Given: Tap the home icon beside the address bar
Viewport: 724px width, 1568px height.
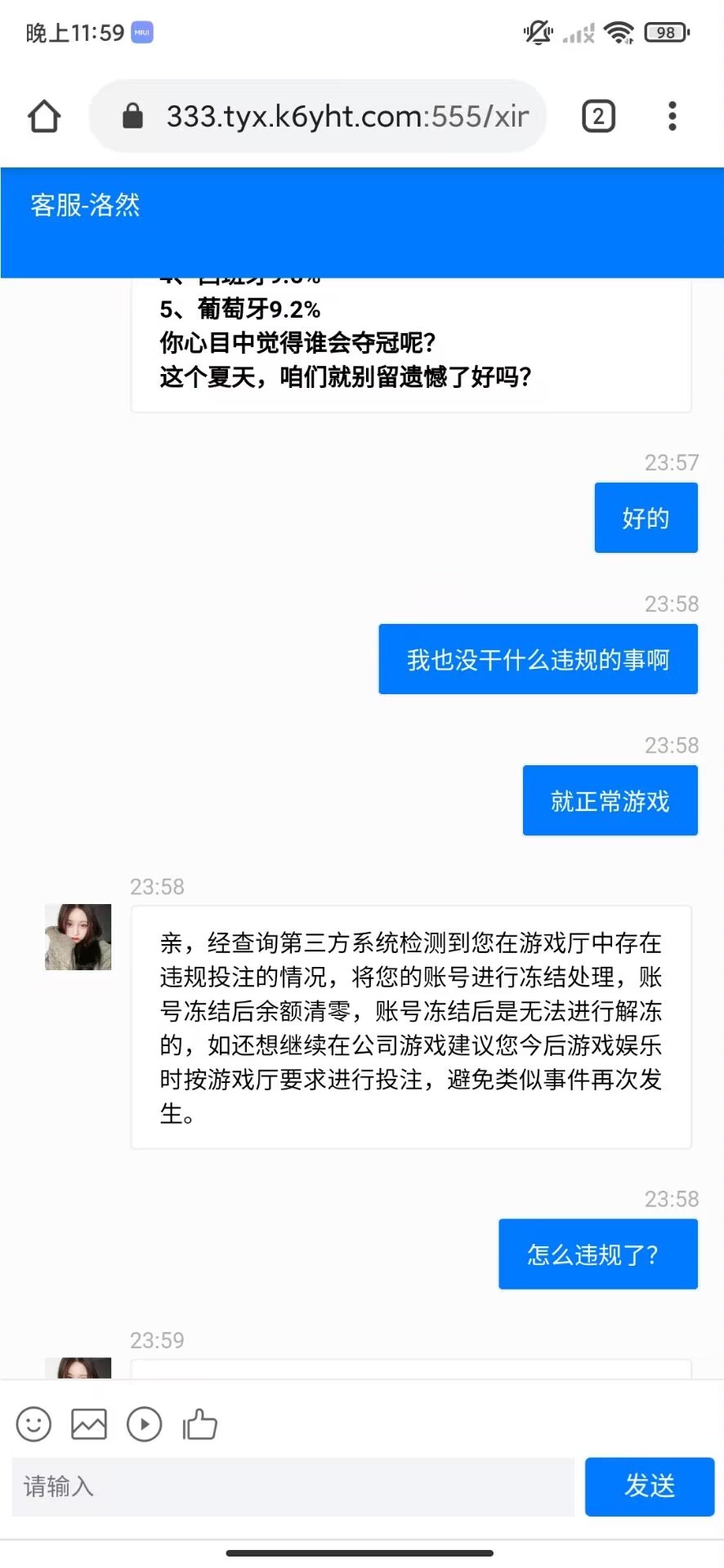Looking at the screenshot, I should (x=44, y=116).
